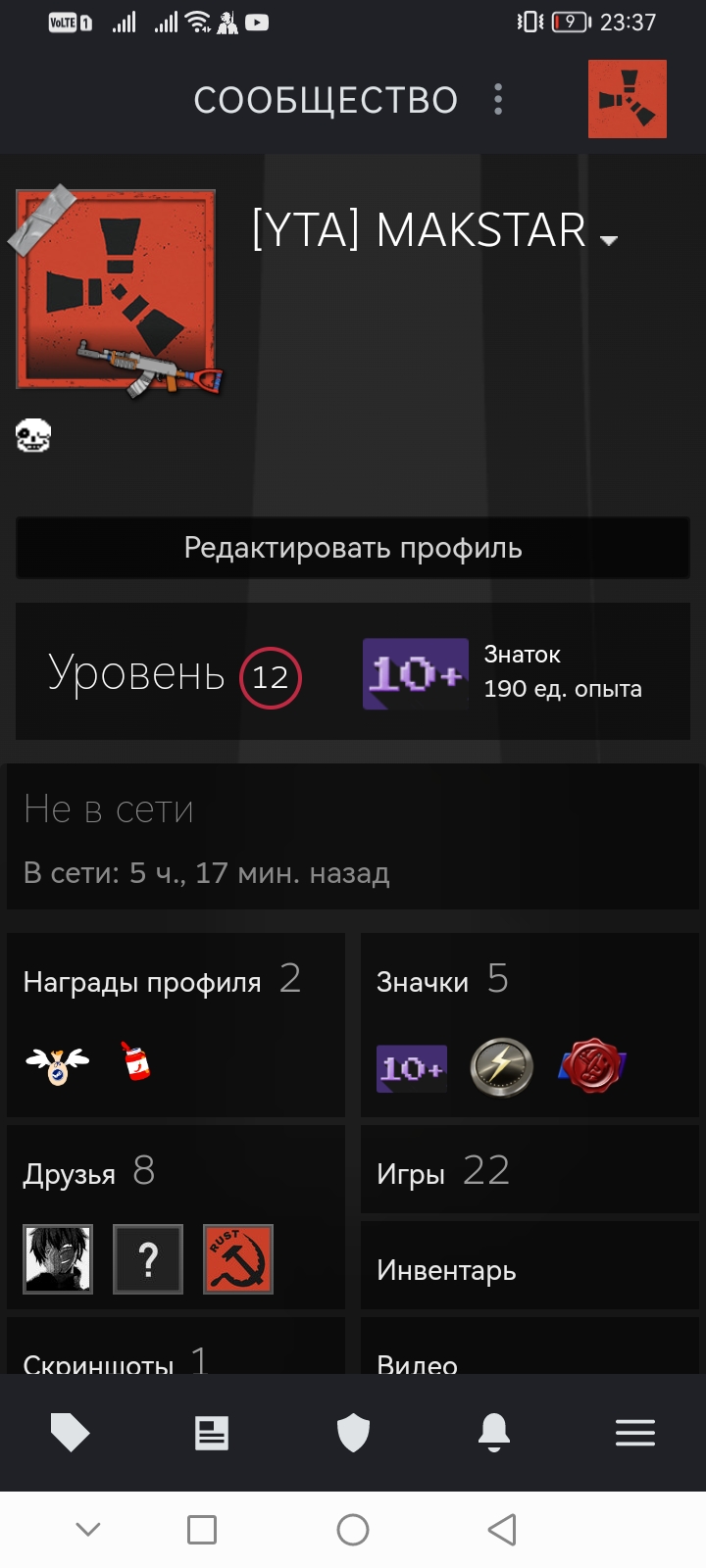706x1568 pixels.
Task: Tap the Rust avatar in the header
Action: pos(627,99)
